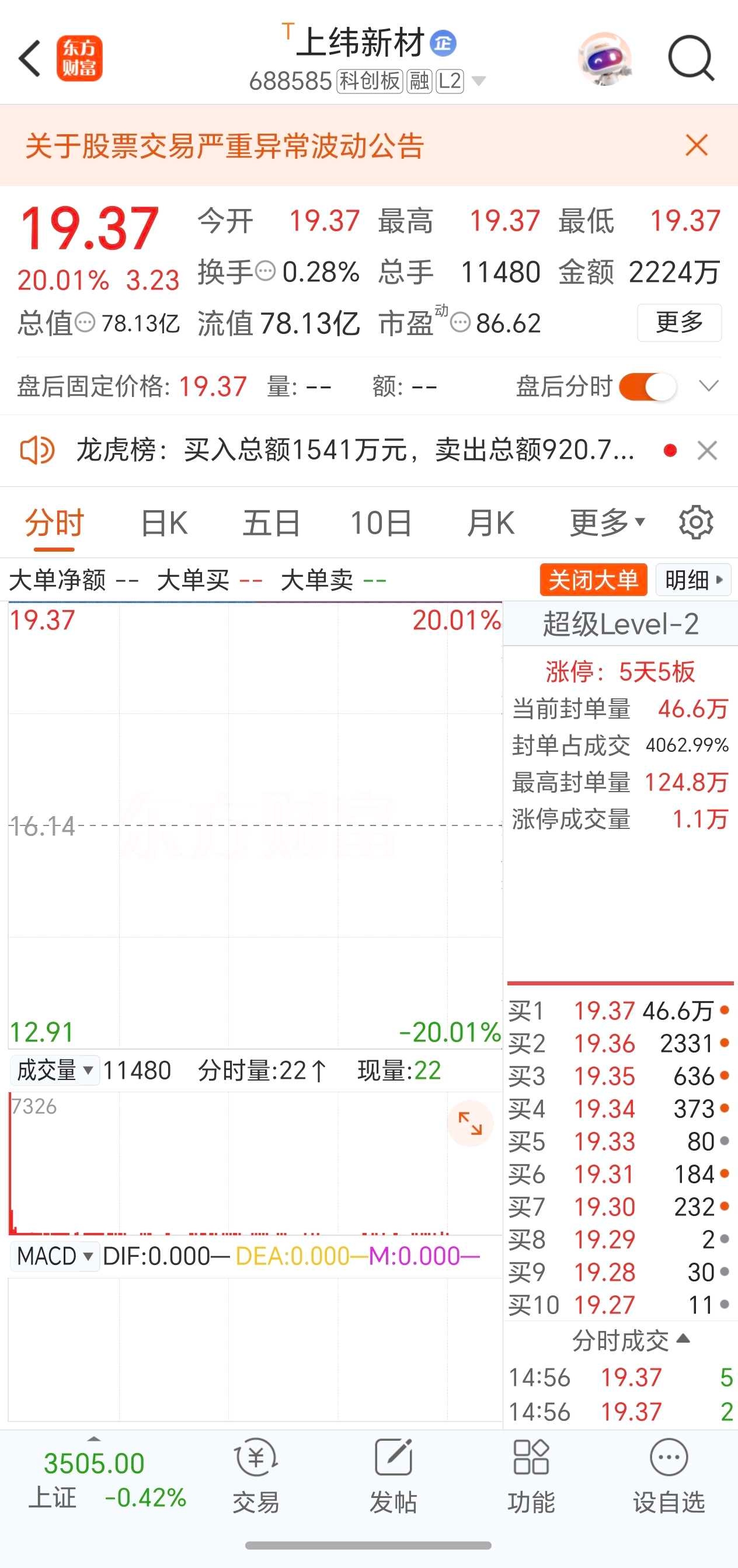Dismiss the abnormal fluctuation announcement banner
Image resolution: width=738 pixels, height=1568 pixels.
[697, 145]
